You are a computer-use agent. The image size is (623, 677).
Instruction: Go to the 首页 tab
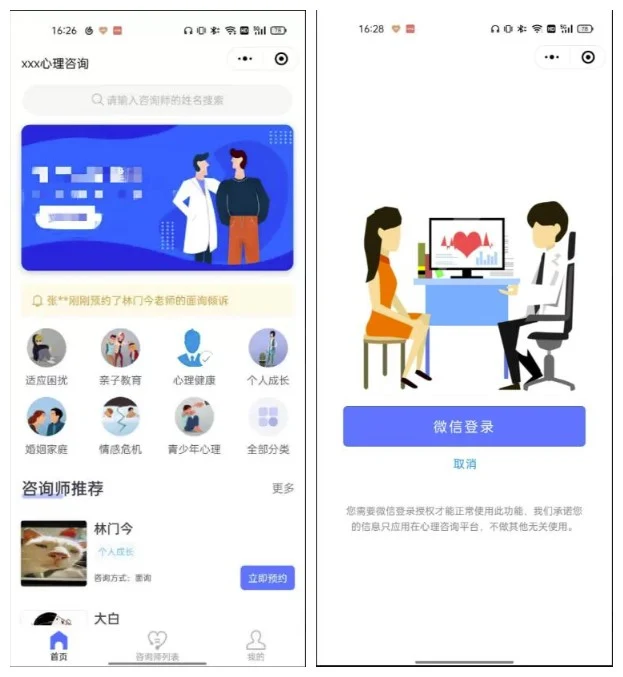59,645
